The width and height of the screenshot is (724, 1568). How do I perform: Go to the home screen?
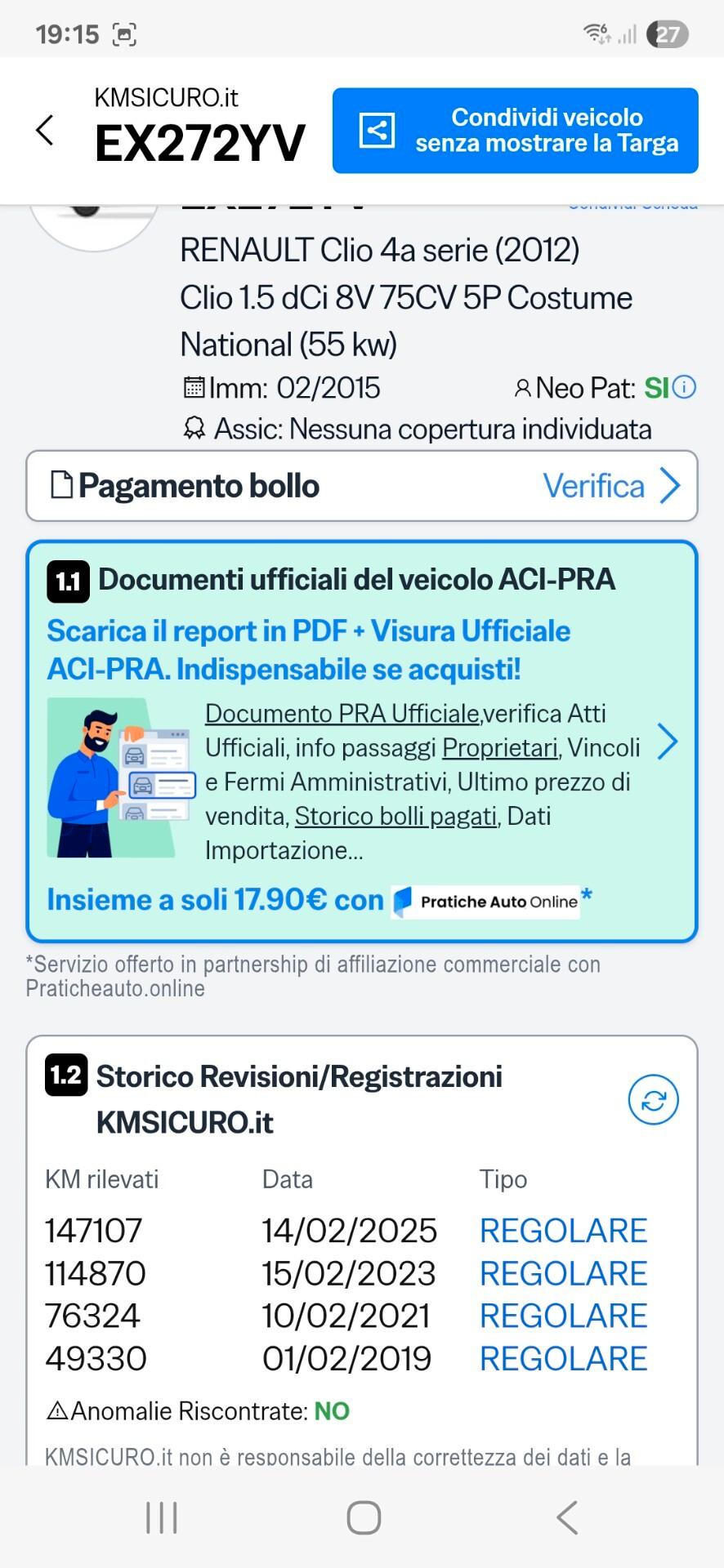pos(364,1518)
